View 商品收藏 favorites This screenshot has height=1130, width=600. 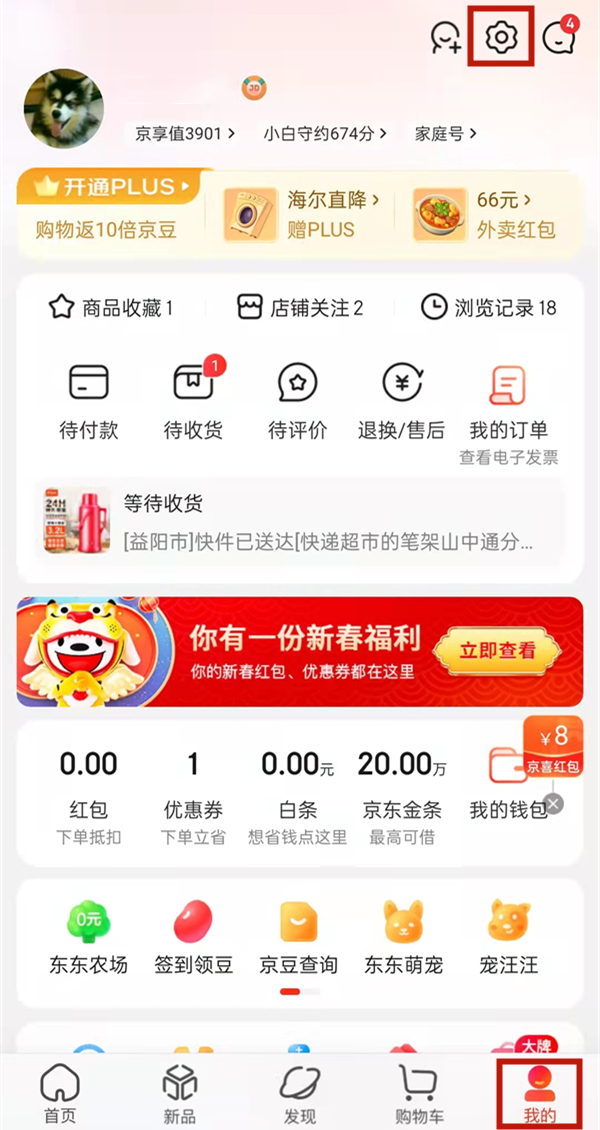pyautogui.click(x=111, y=307)
